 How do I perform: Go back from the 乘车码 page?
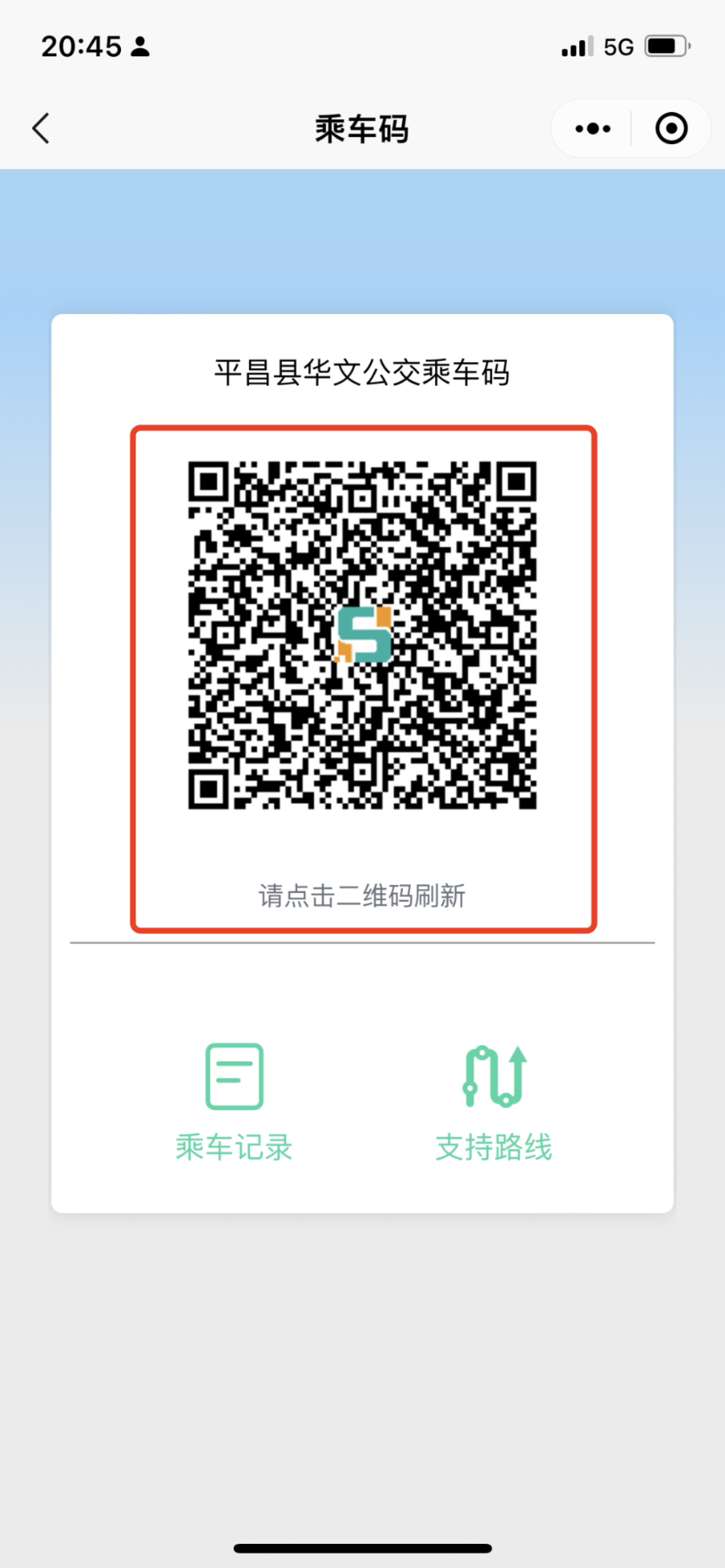(41, 129)
